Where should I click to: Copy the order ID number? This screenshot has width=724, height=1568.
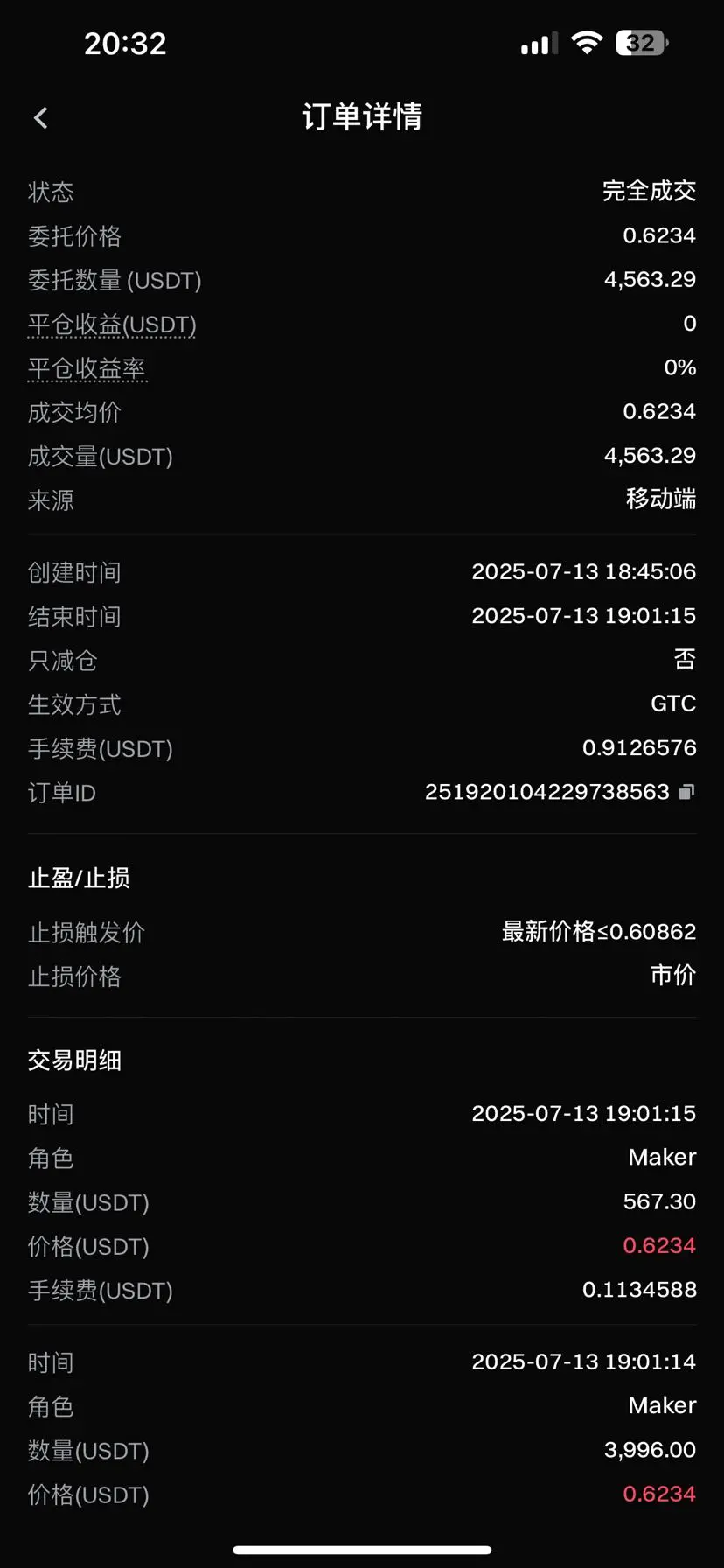[x=687, y=792]
